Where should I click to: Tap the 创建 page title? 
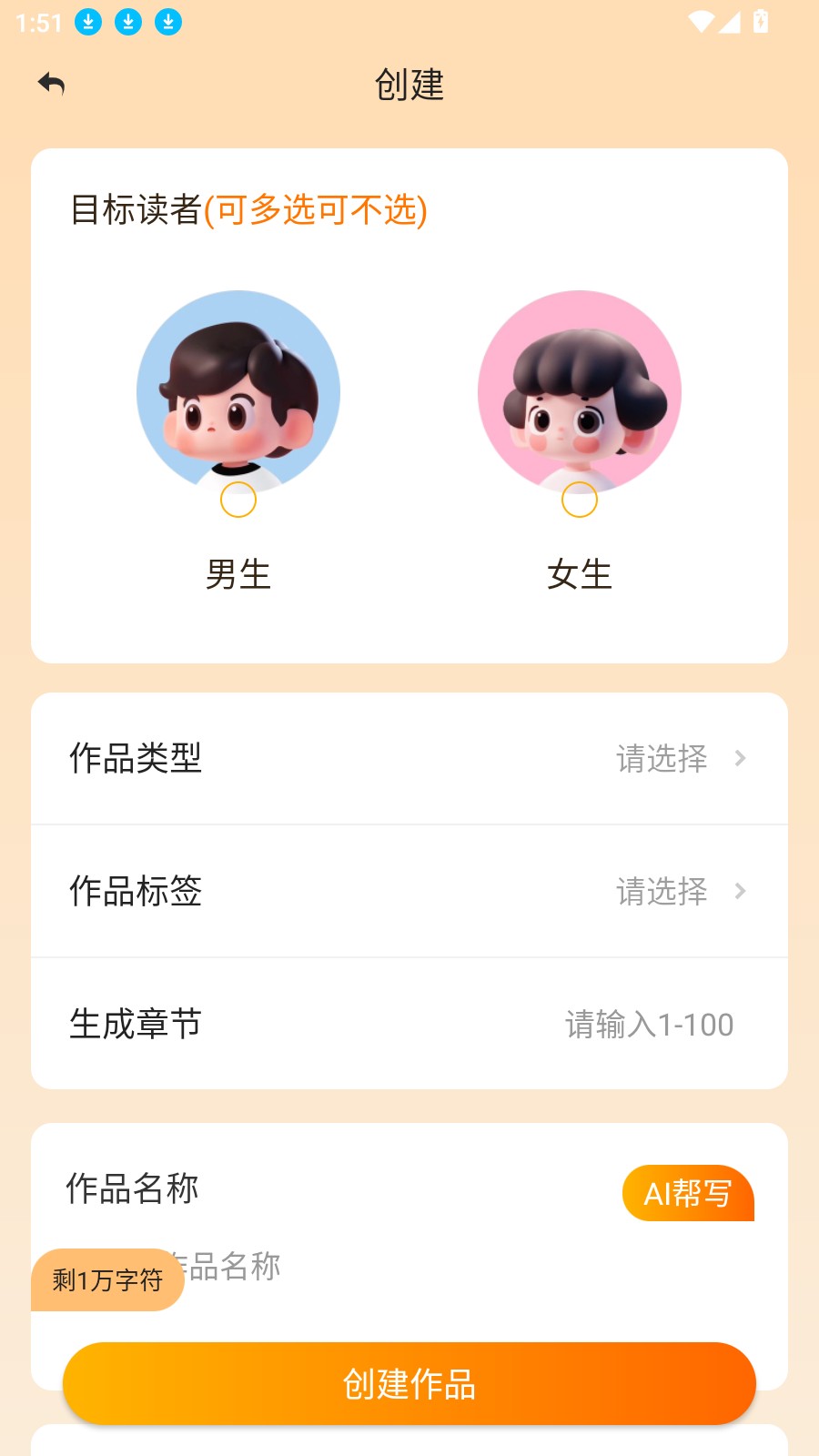tap(409, 85)
